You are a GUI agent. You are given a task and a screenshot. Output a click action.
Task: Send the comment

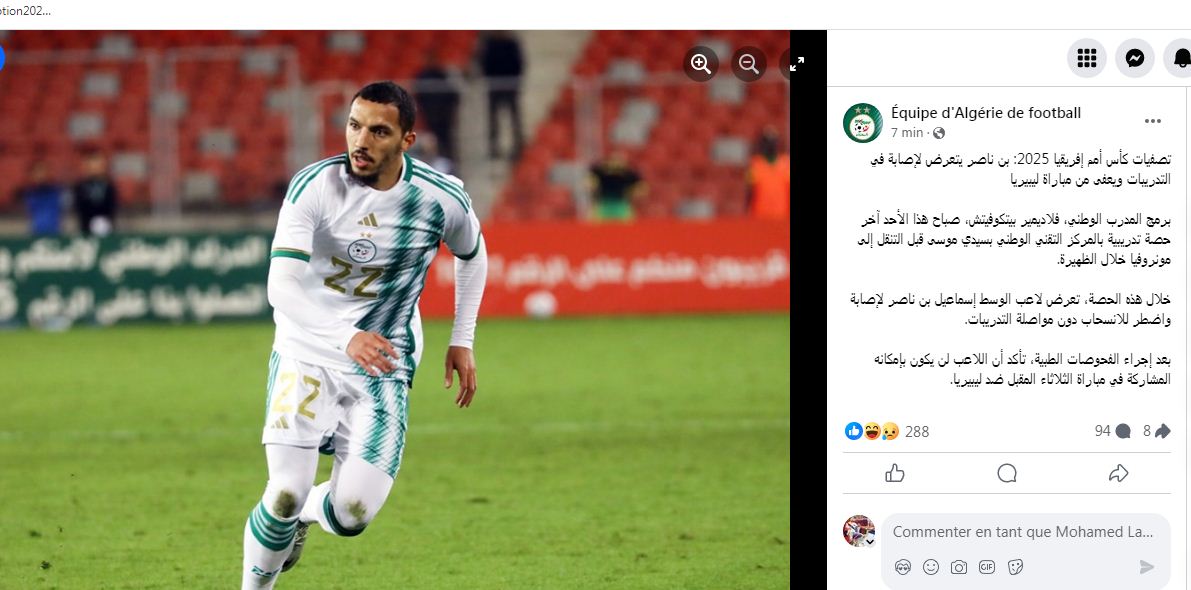click(x=1147, y=567)
